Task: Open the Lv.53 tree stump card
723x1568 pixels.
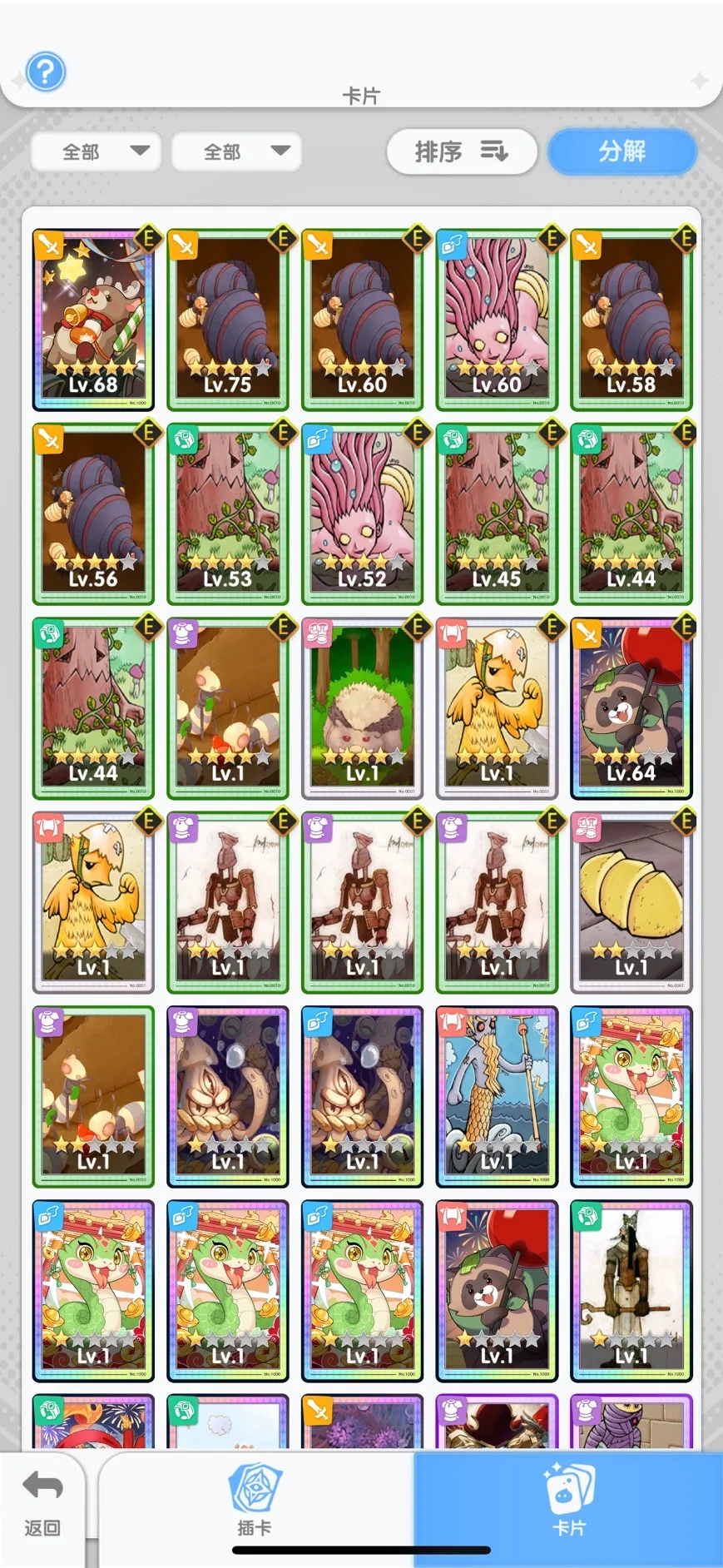Action: coord(228,514)
